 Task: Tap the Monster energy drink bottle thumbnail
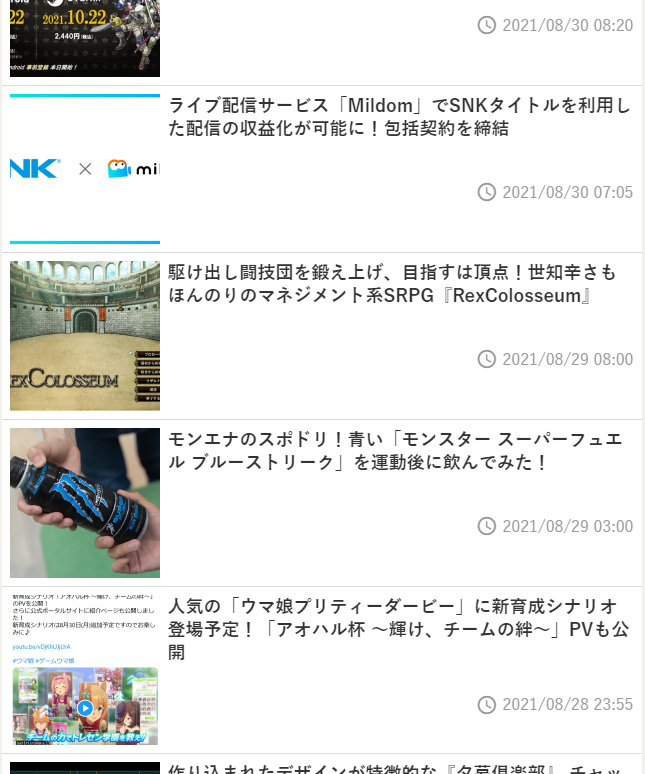[85, 503]
